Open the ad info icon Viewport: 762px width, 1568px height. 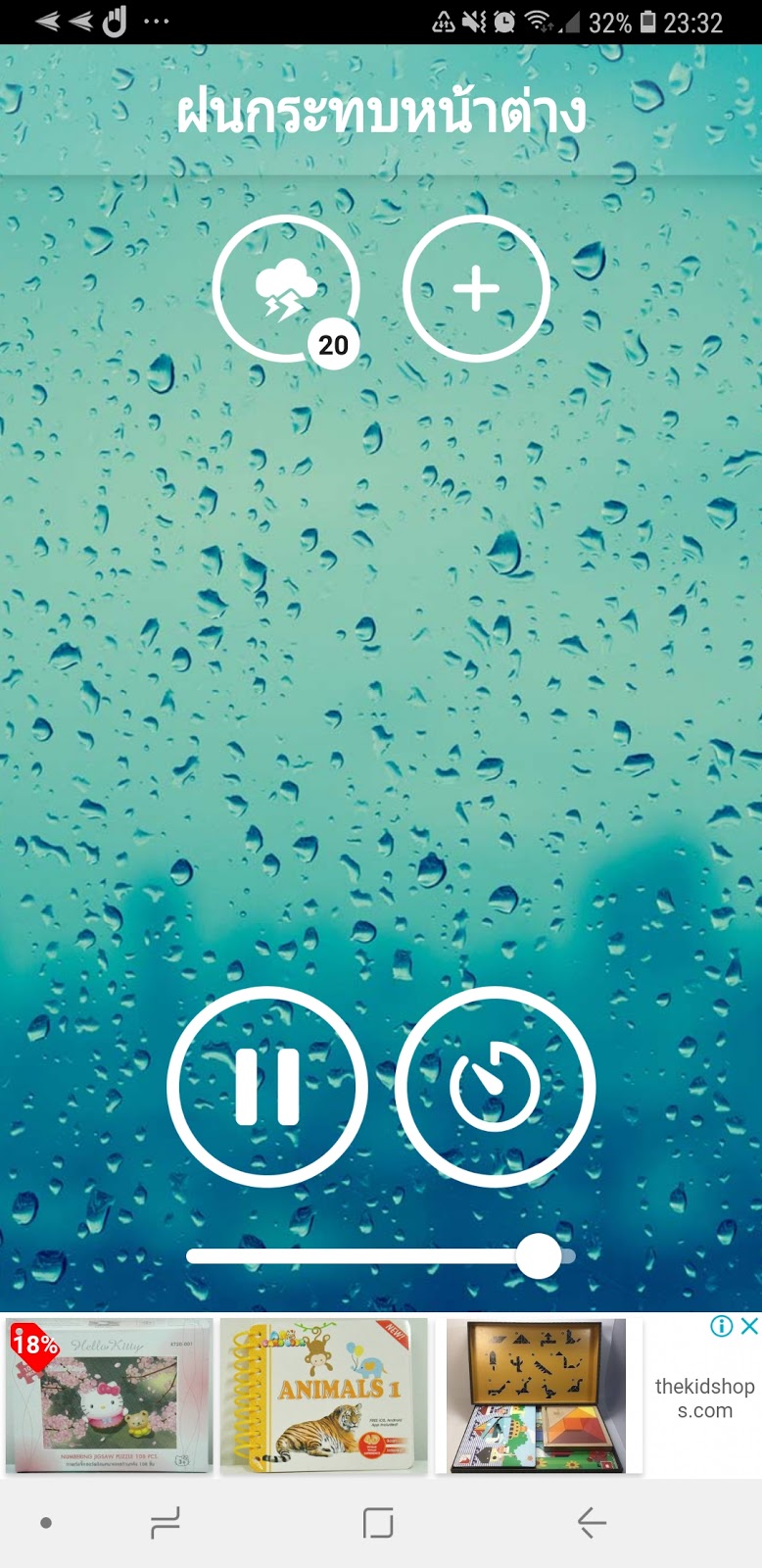pos(721,1326)
